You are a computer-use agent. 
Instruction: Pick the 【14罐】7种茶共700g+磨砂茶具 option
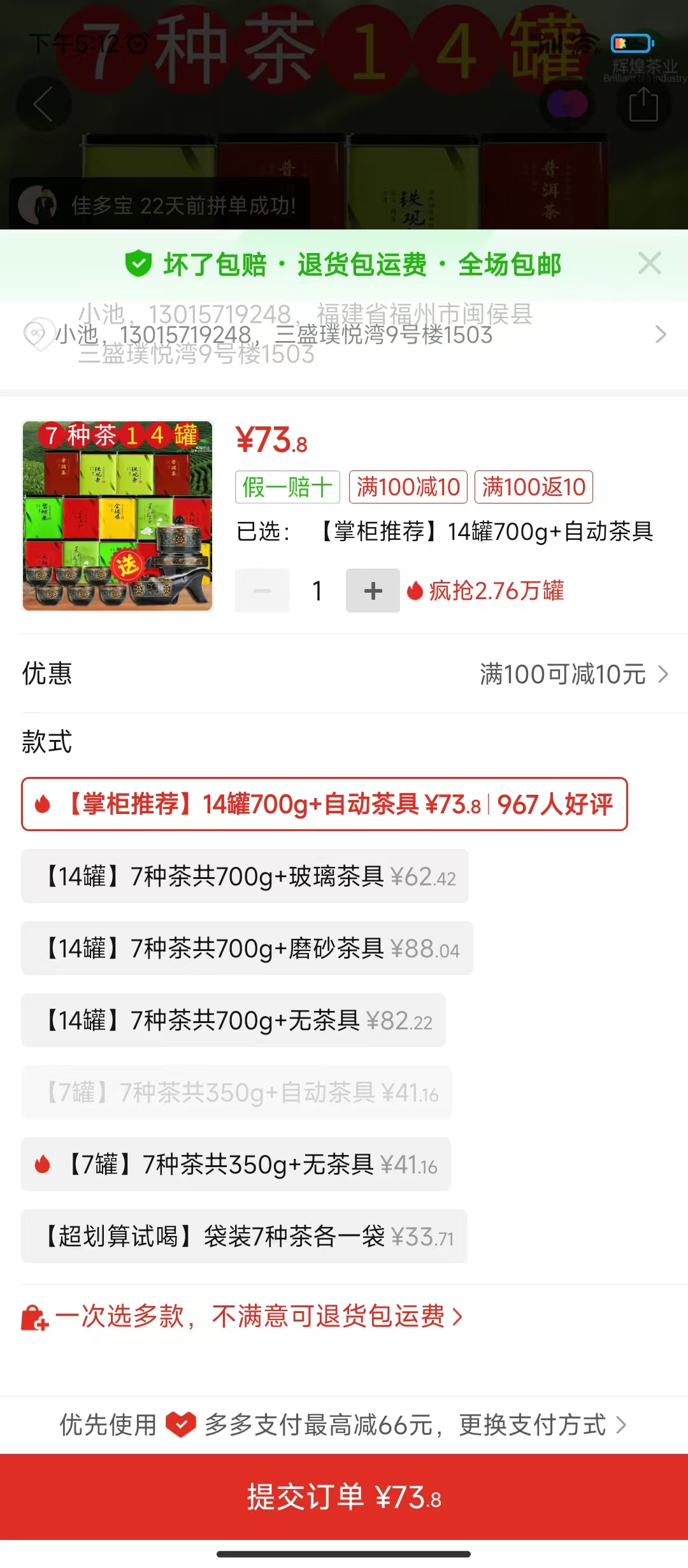[247, 948]
